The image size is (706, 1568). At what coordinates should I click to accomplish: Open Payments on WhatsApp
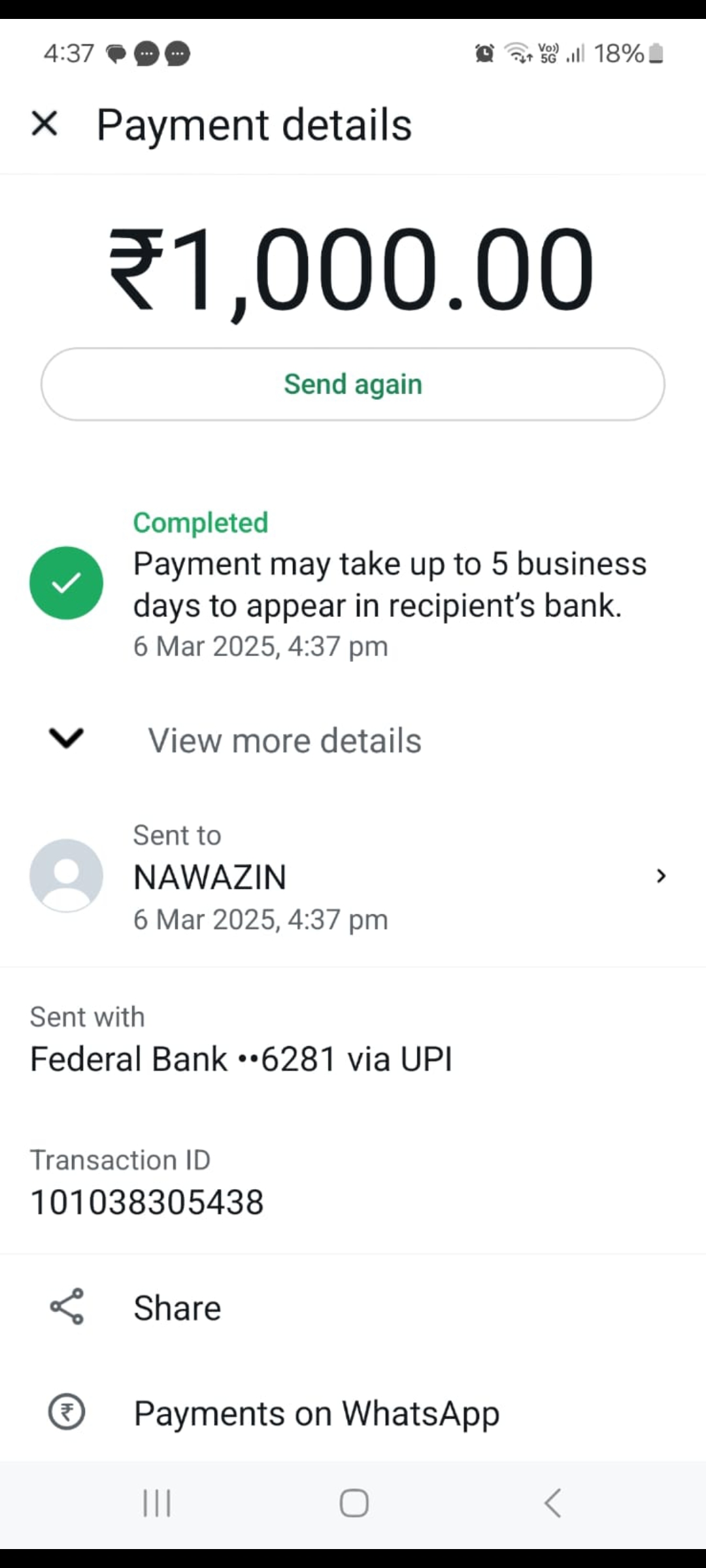(x=316, y=1413)
